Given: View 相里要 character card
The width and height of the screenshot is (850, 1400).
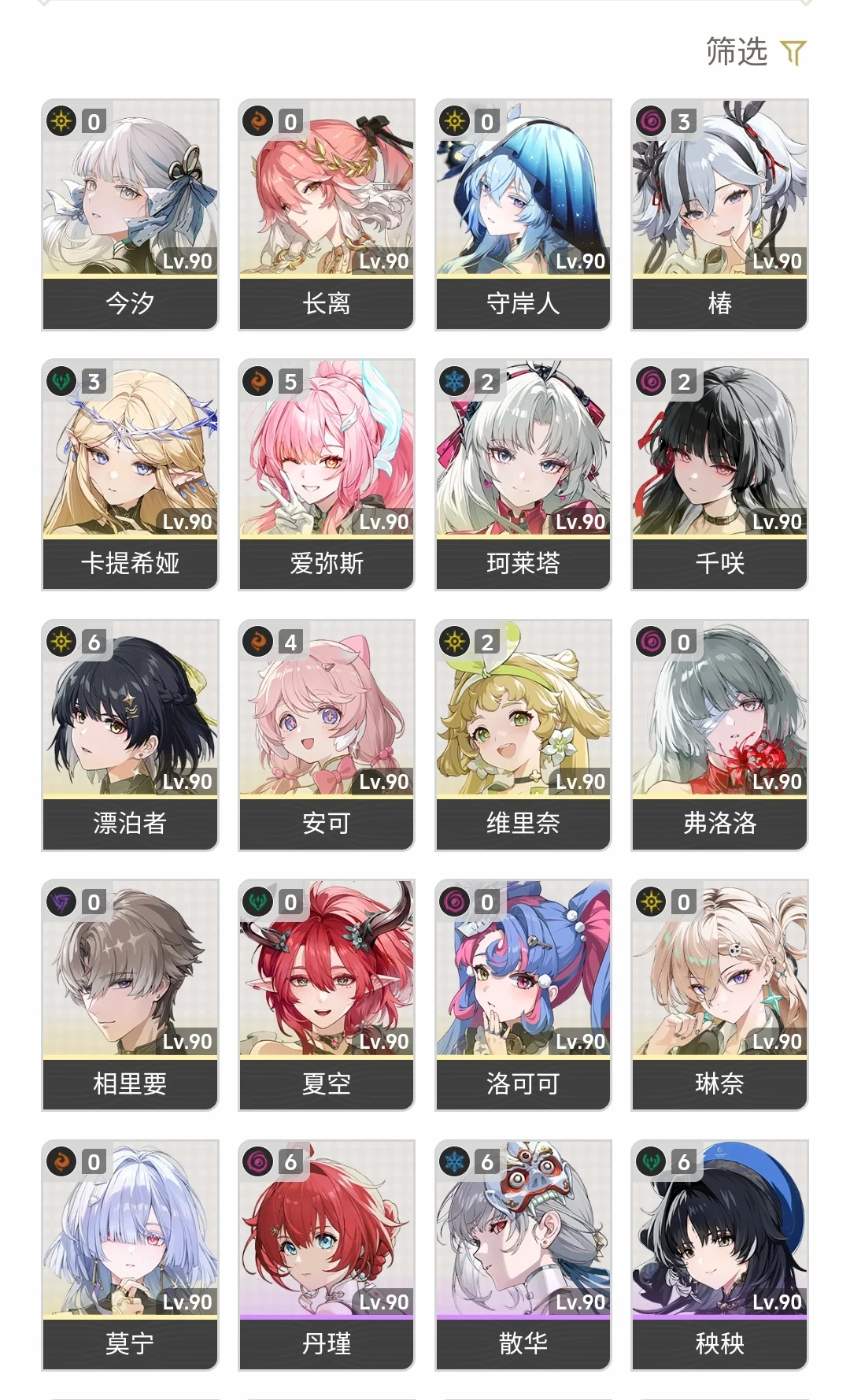Looking at the screenshot, I should pyautogui.click(x=130, y=994).
